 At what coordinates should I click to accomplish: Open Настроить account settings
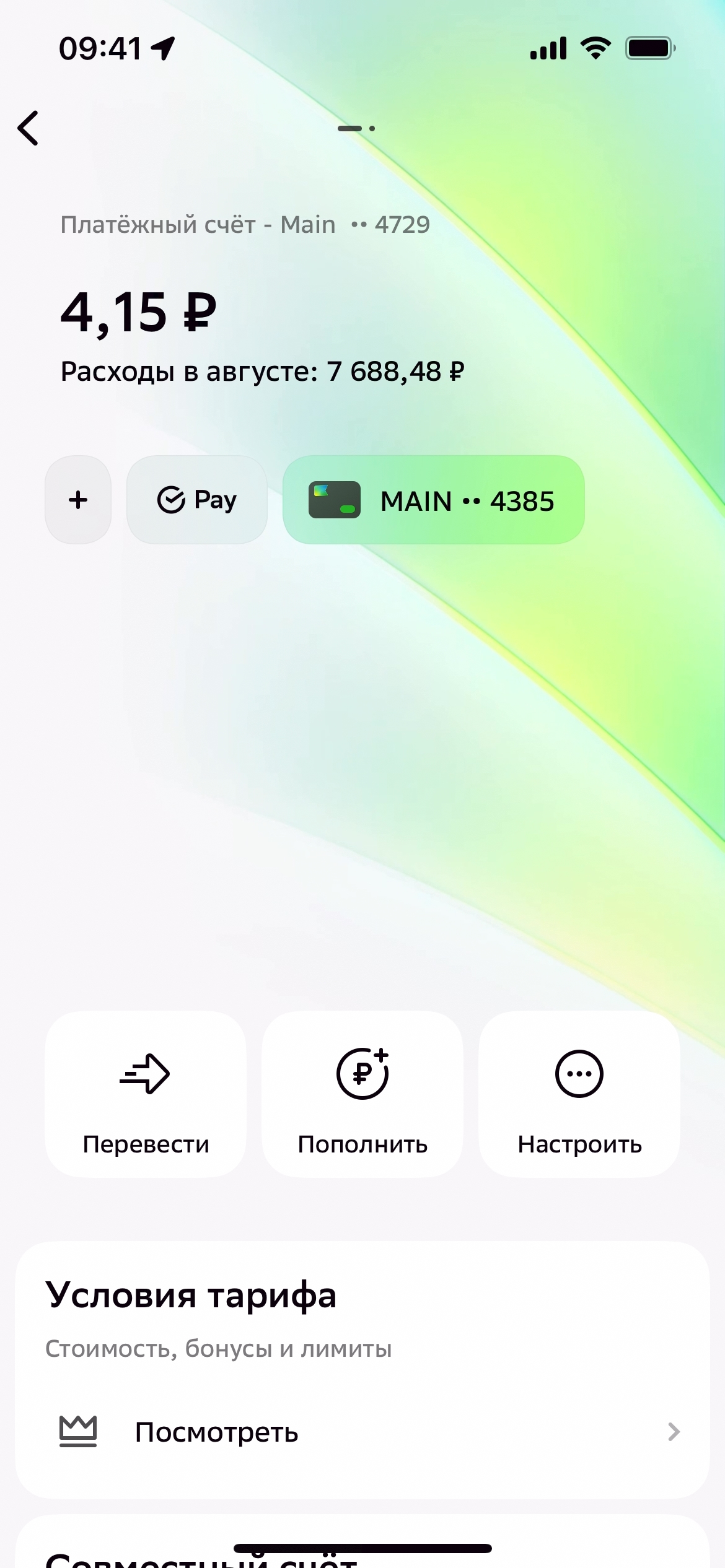579,1094
